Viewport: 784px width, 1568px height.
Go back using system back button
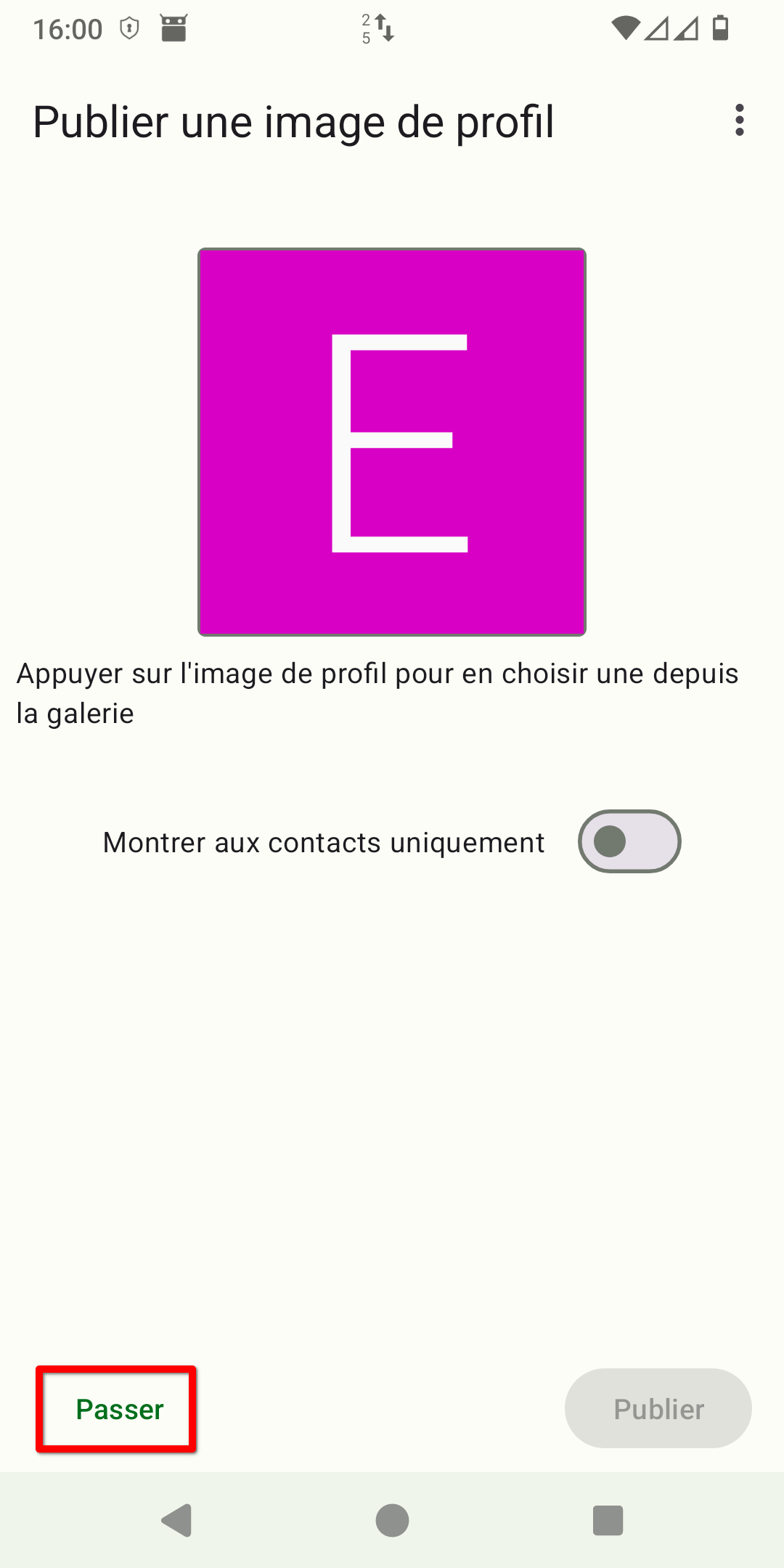tap(177, 1520)
